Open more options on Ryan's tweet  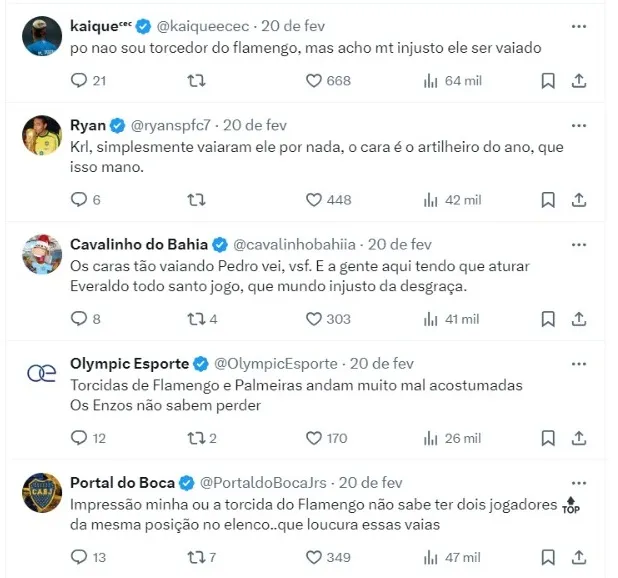point(579,126)
